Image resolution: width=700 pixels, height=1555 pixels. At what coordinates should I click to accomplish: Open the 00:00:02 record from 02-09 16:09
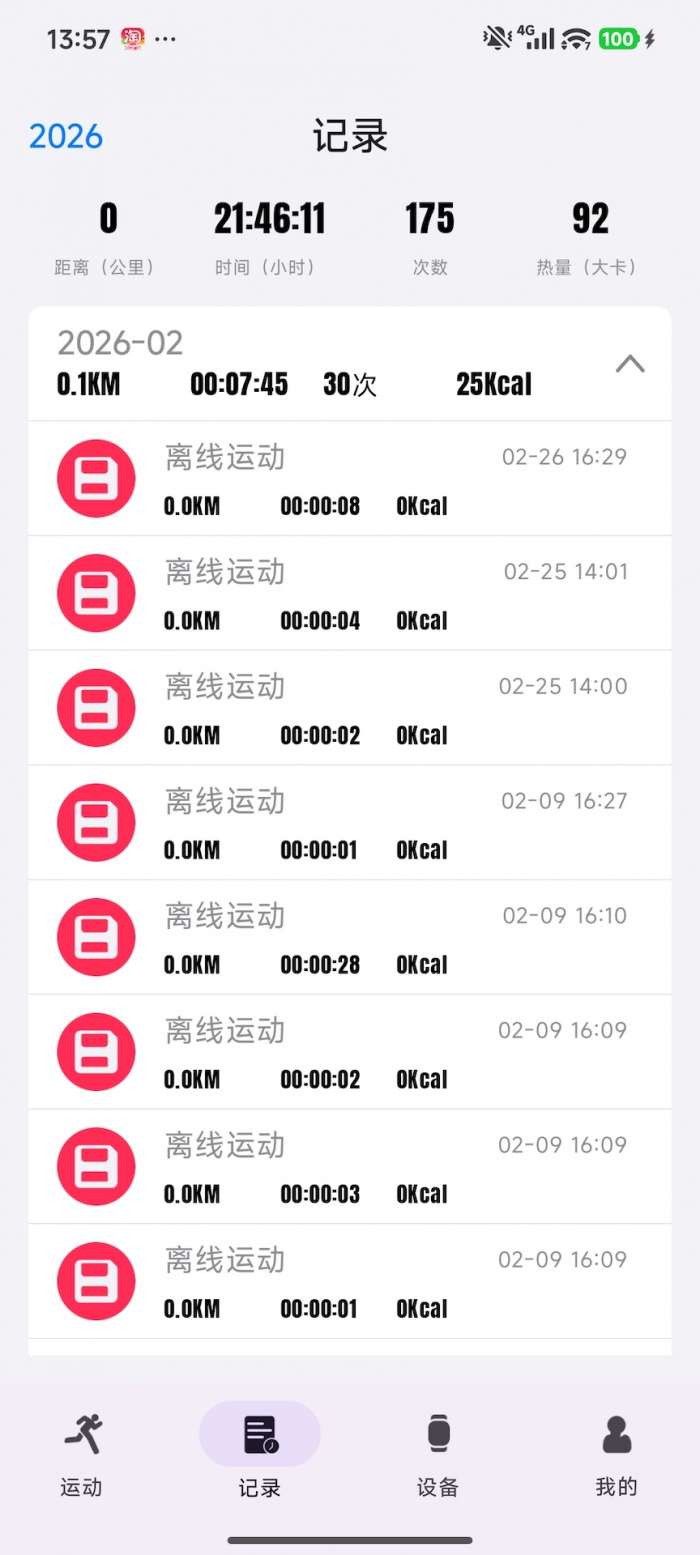350,1052
